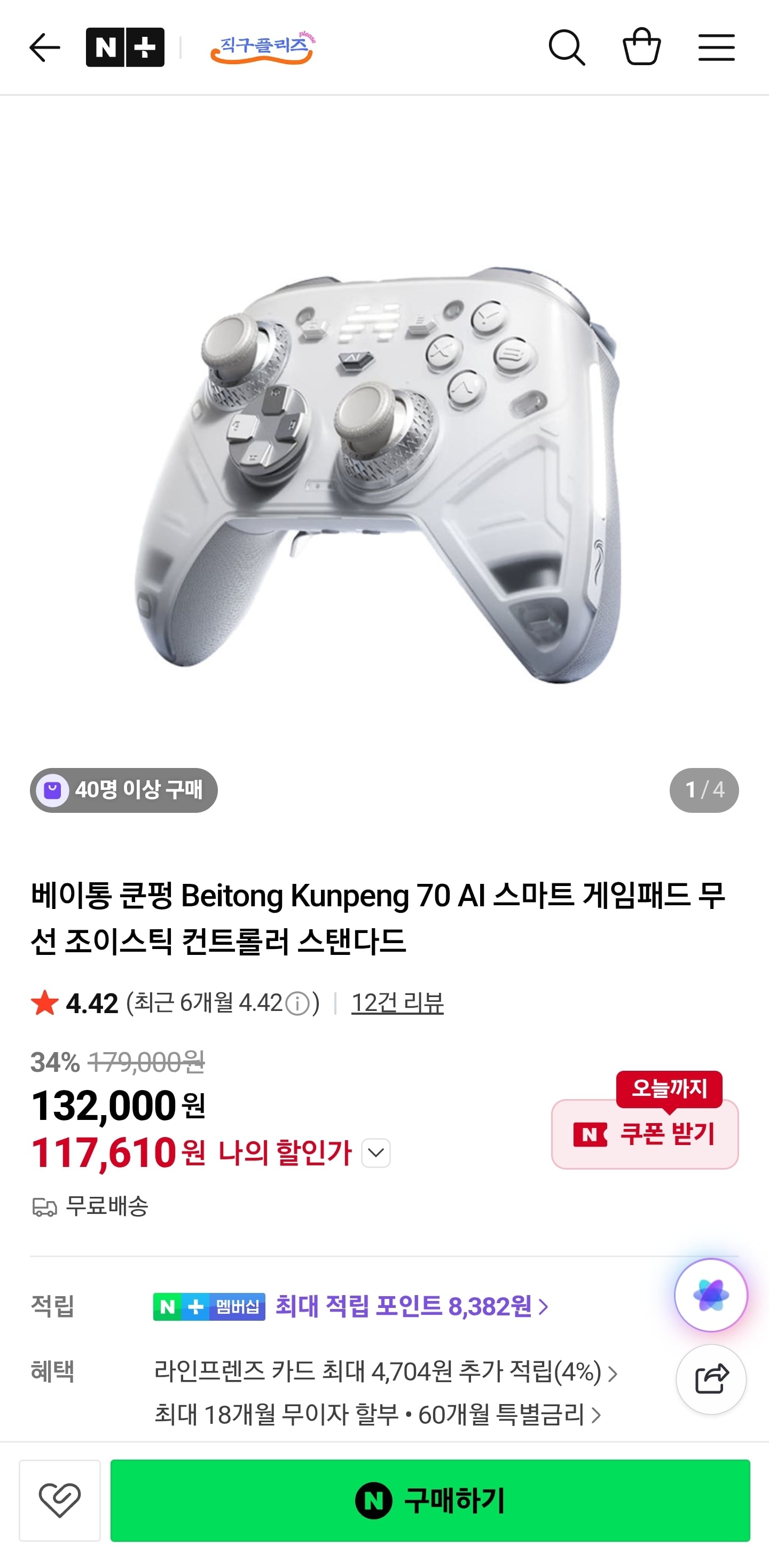Open the shopping cart icon

pos(642,47)
